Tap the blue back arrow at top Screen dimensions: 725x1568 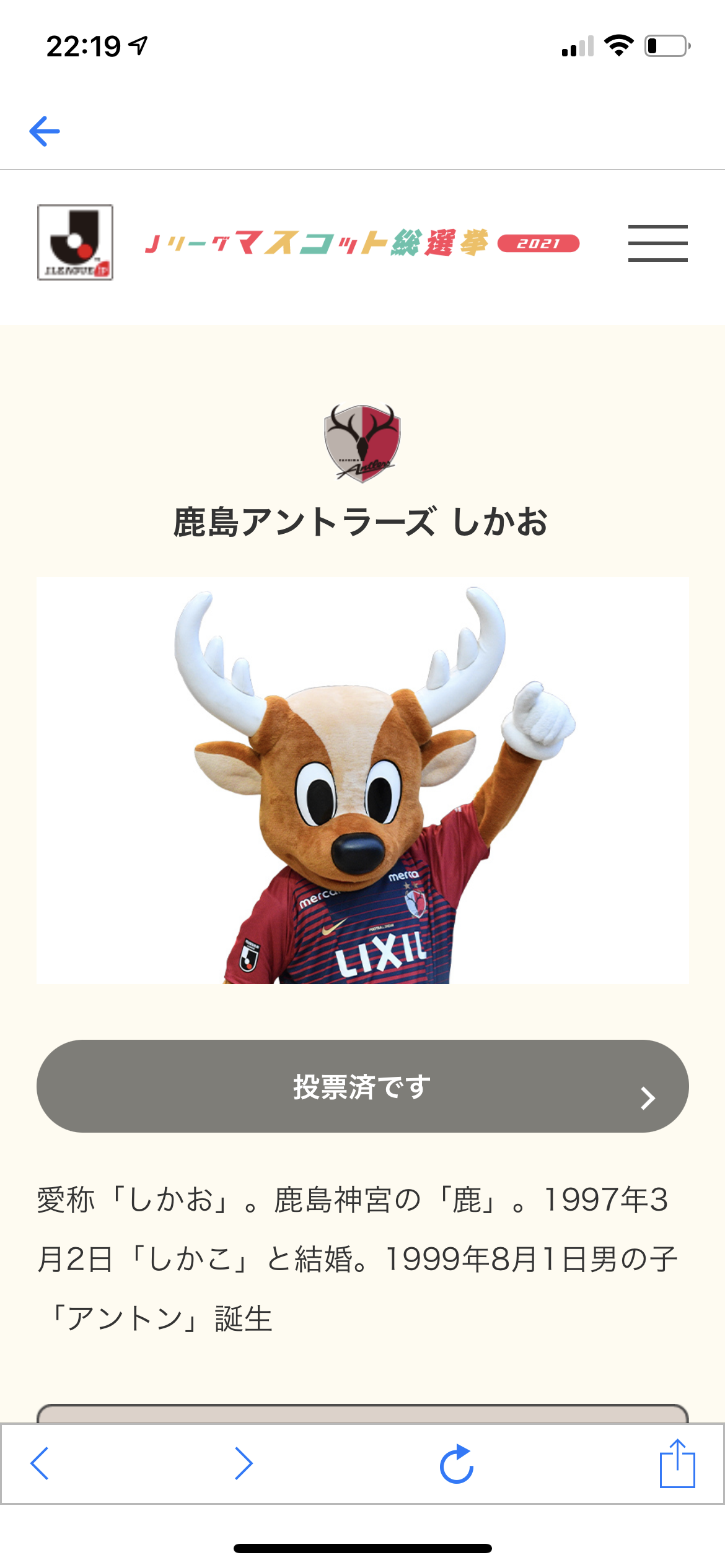[45, 131]
